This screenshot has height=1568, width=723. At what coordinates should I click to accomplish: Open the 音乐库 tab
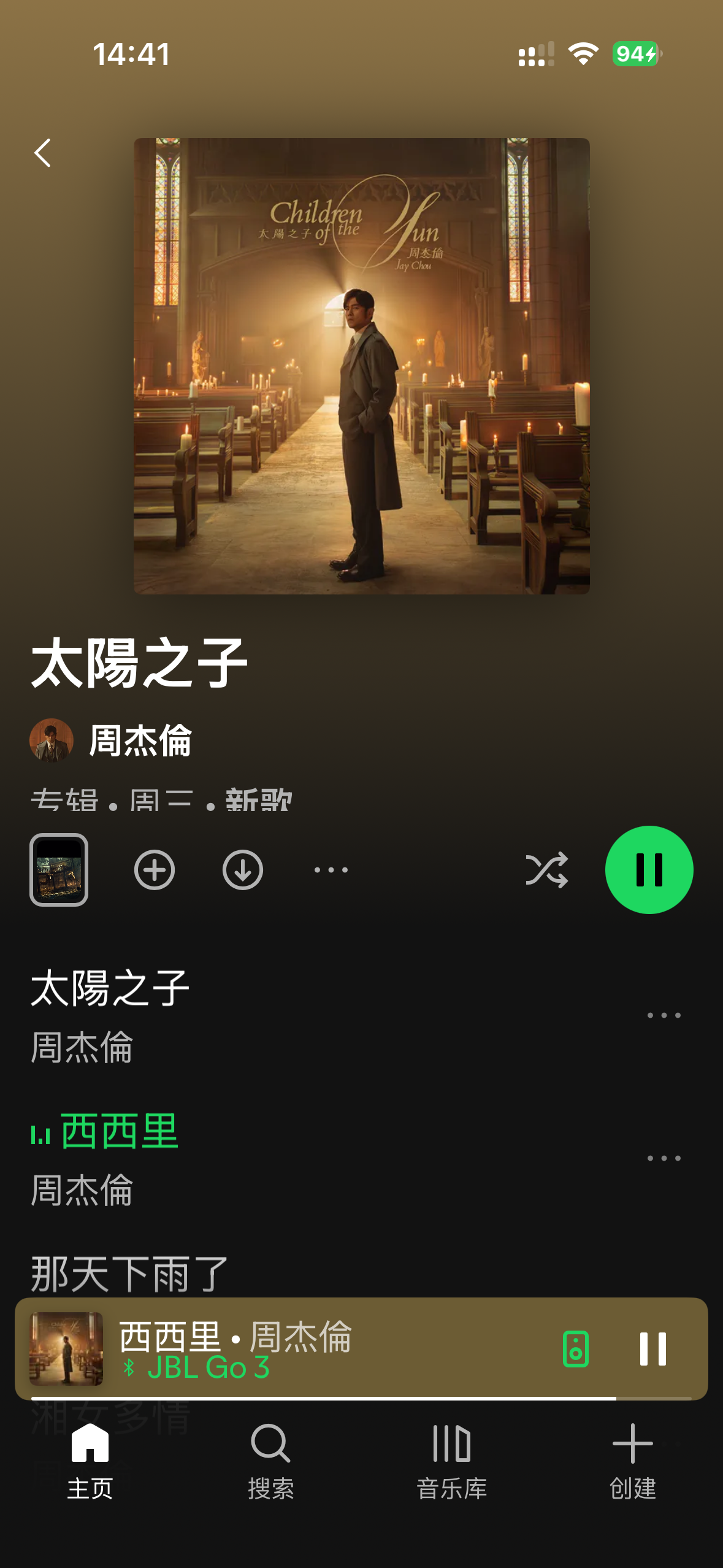tap(452, 1460)
